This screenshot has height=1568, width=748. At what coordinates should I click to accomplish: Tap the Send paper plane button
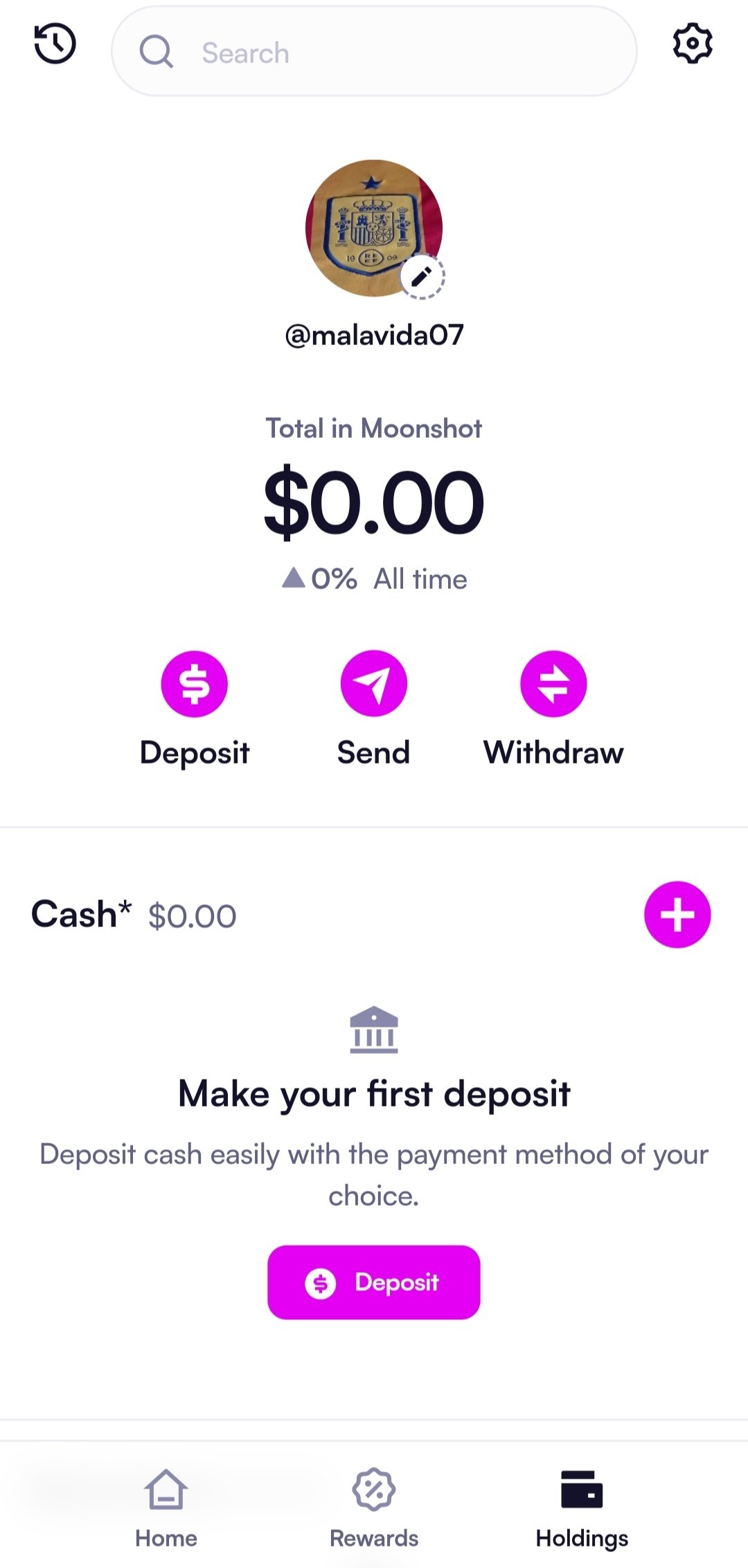pyautogui.click(x=374, y=684)
